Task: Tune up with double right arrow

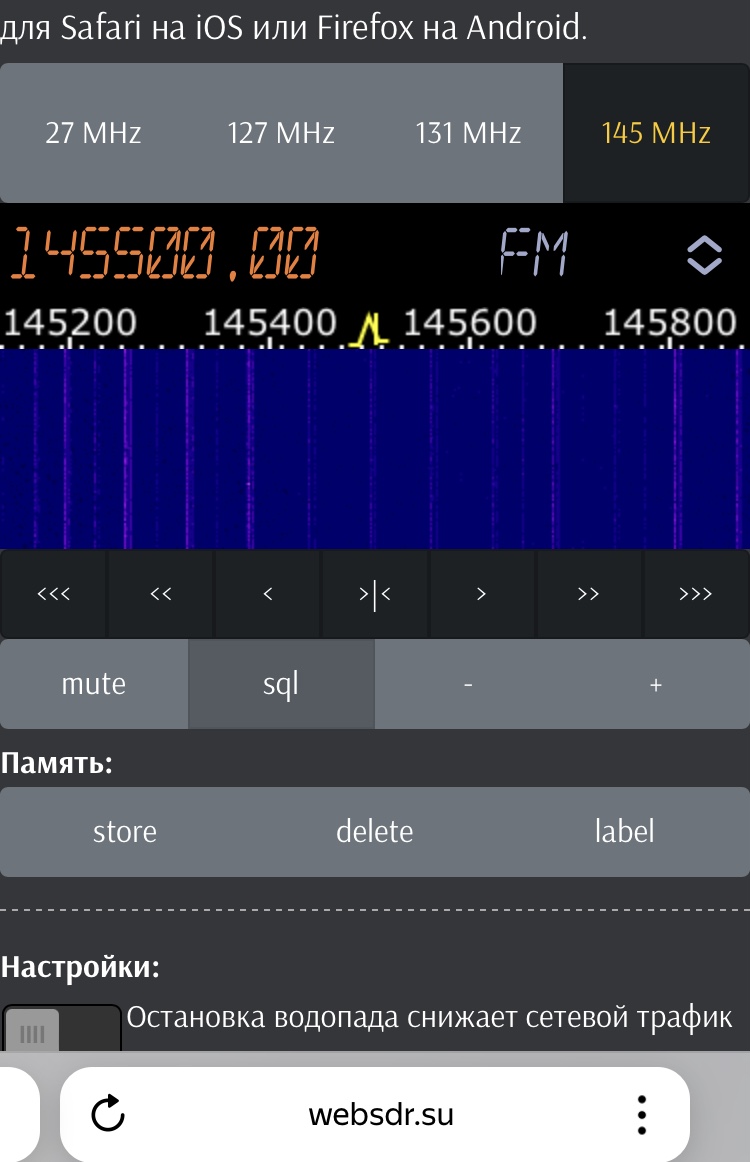Action: point(589,594)
